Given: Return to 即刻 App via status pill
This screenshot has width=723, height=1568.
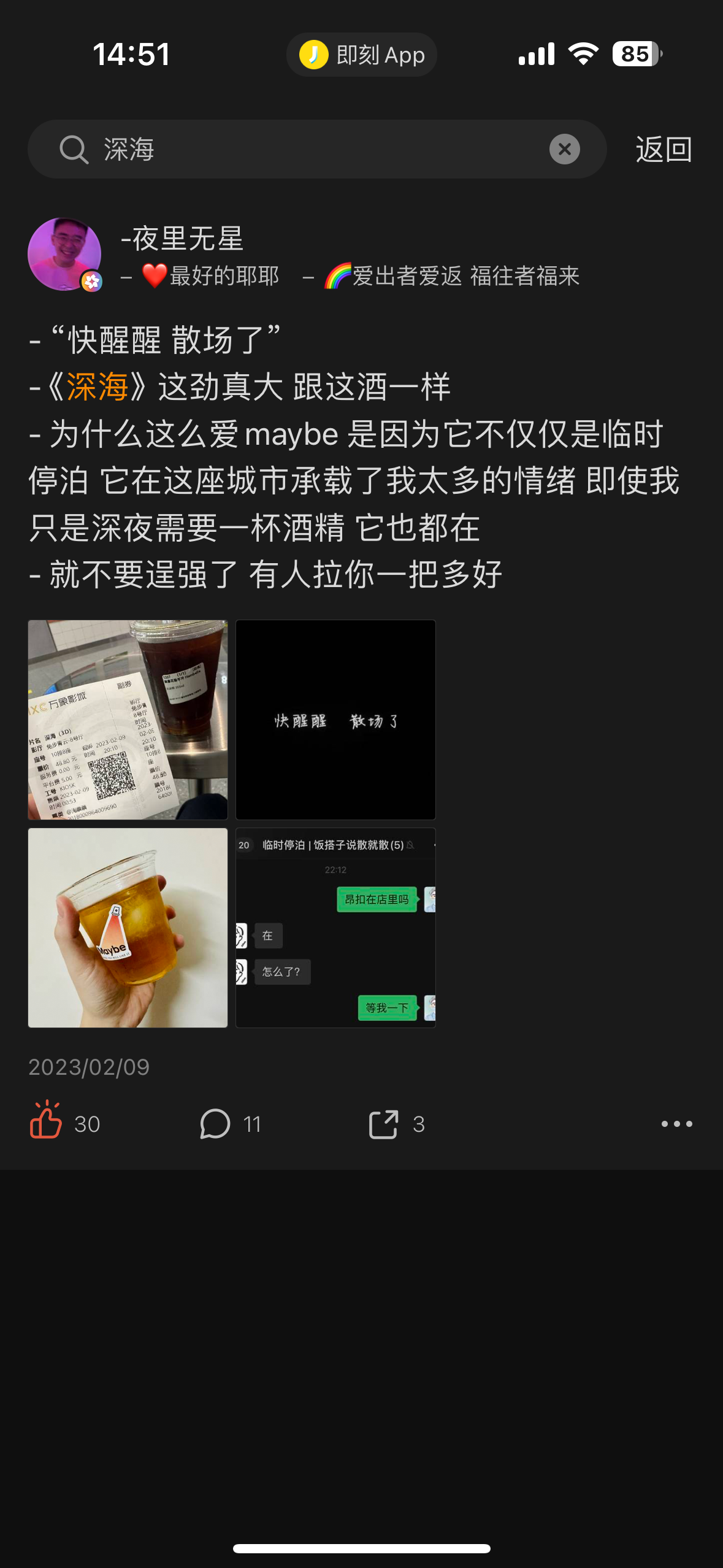Looking at the screenshot, I should point(361,55).
